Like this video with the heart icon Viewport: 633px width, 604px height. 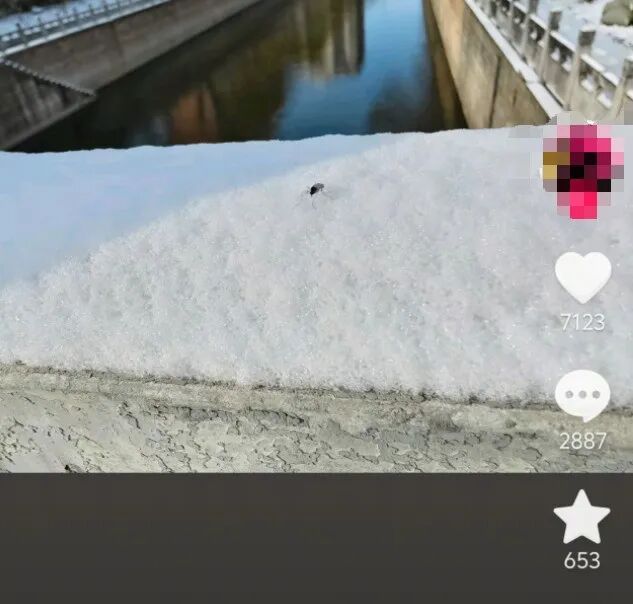click(x=582, y=278)
